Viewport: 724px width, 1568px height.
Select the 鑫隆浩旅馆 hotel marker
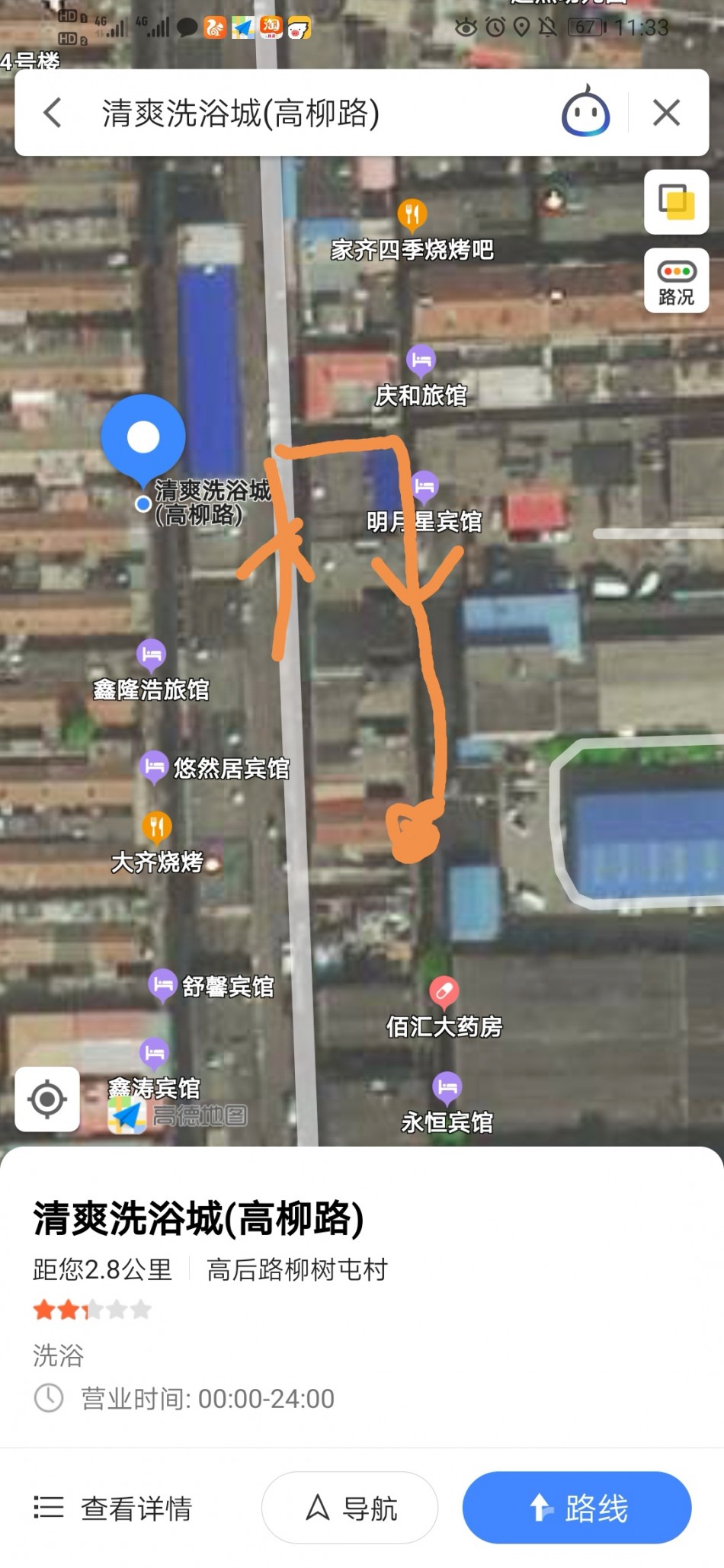pyautogui.click(x=151, y=654)
